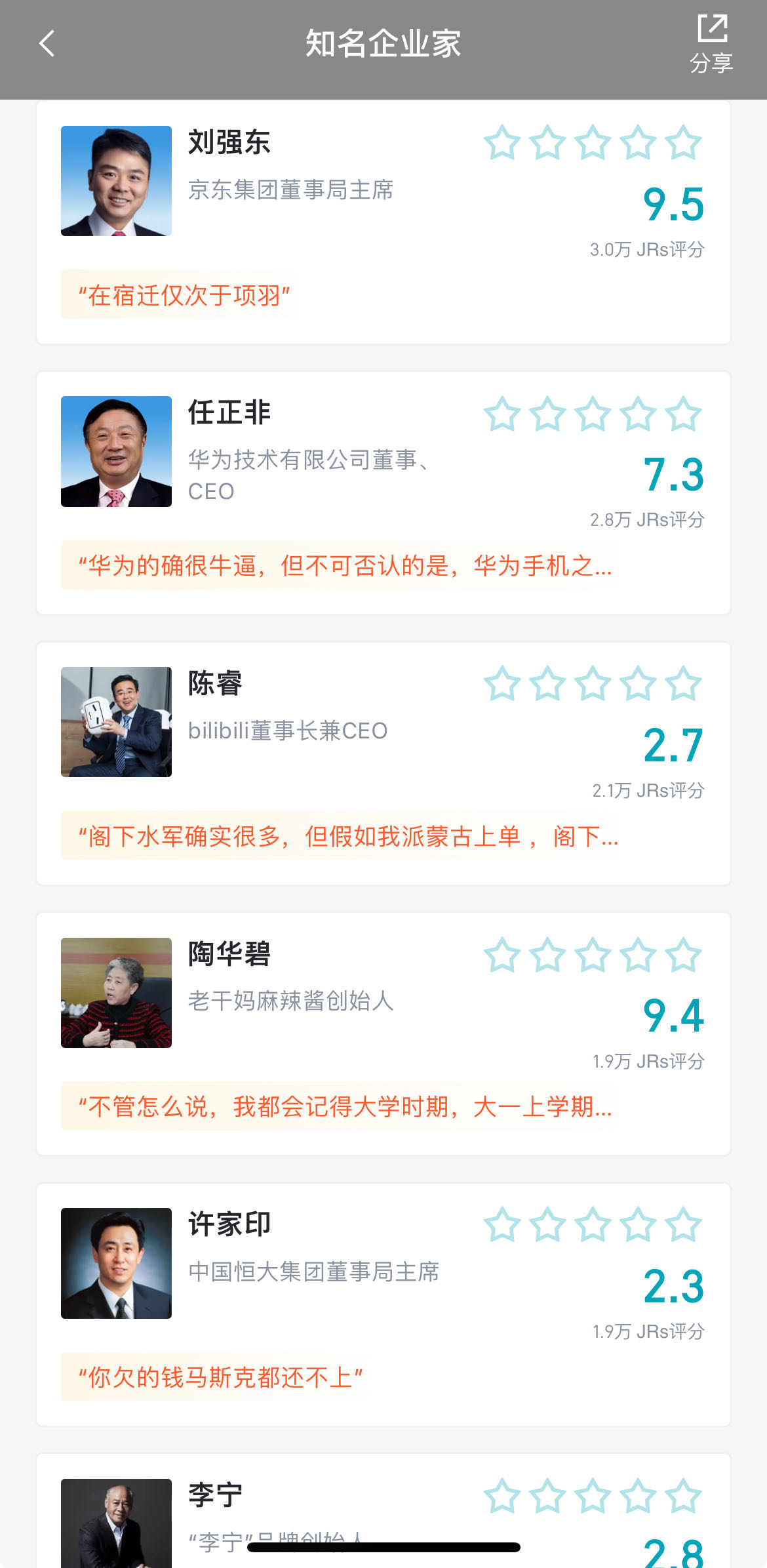This screenshot has width=767, height=1568.
Task: Rate 陈睿 three stars
Action: coord(593,684)
